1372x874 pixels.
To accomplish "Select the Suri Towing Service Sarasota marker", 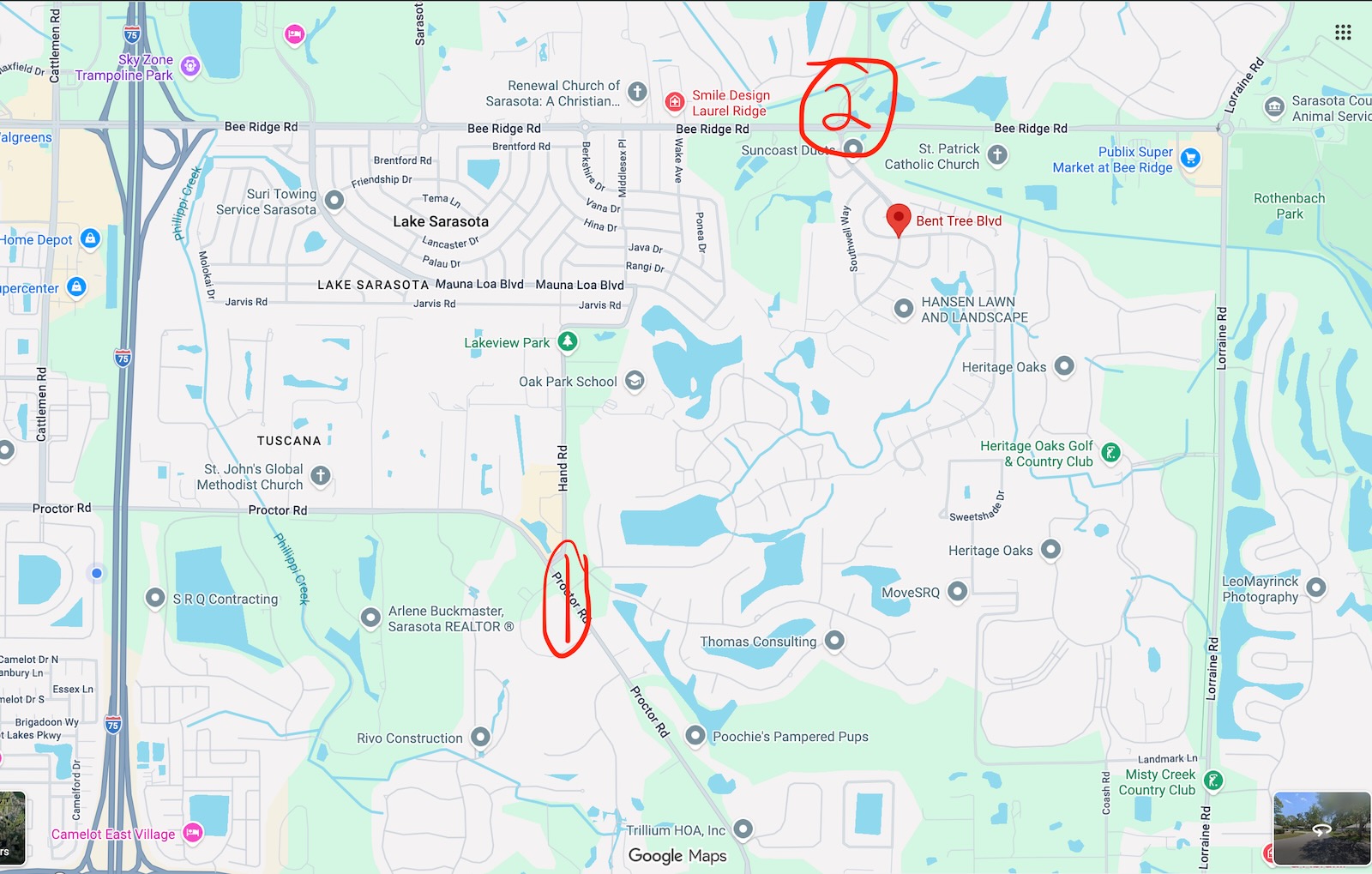I will click(x=334, y=201).
